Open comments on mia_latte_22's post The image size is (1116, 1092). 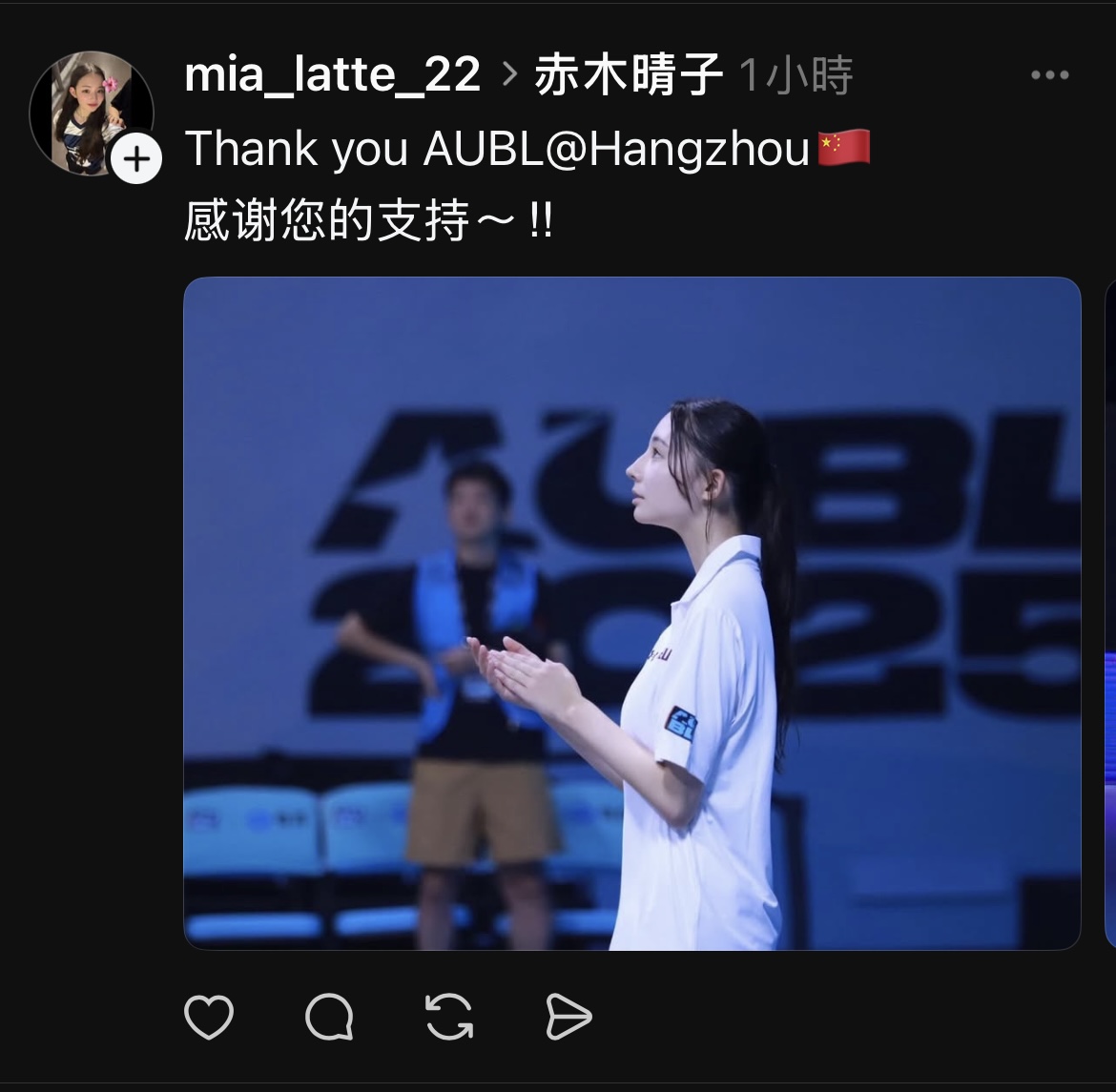329,1017
